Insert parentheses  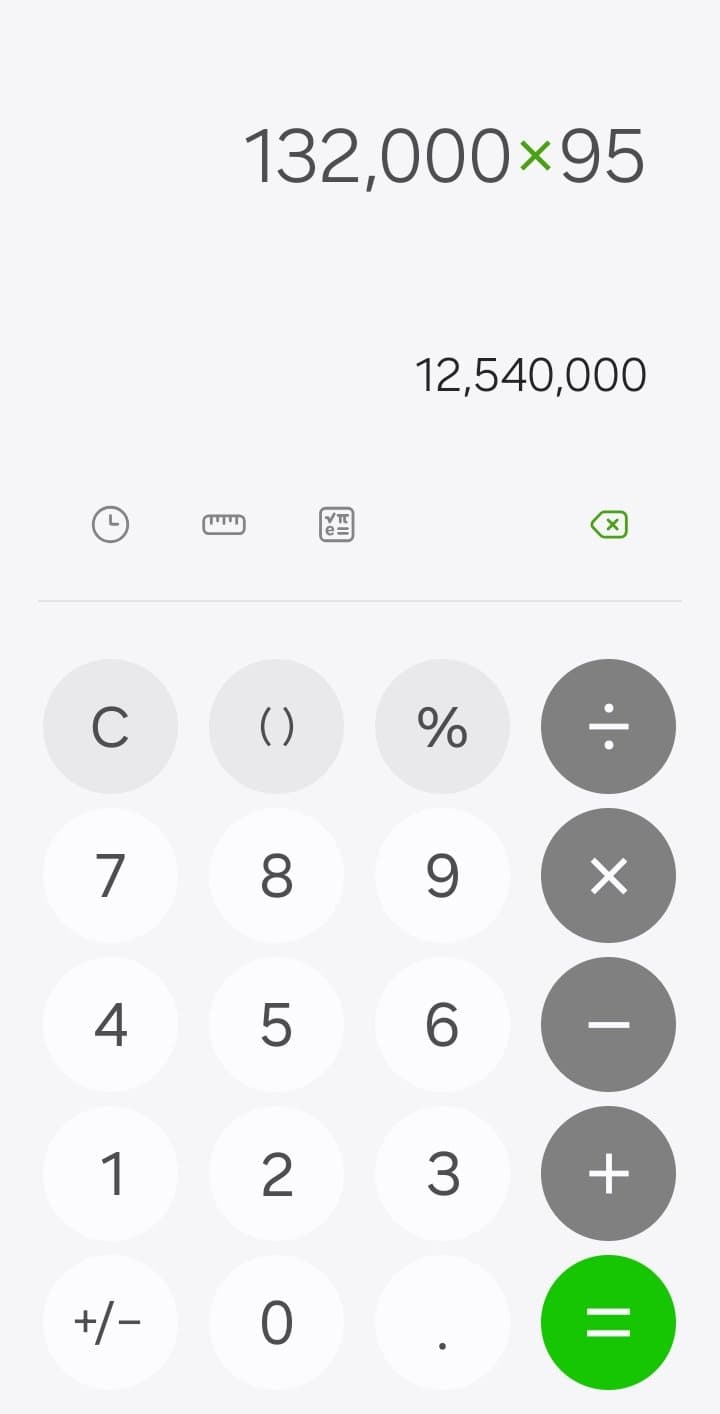[276, 726]
